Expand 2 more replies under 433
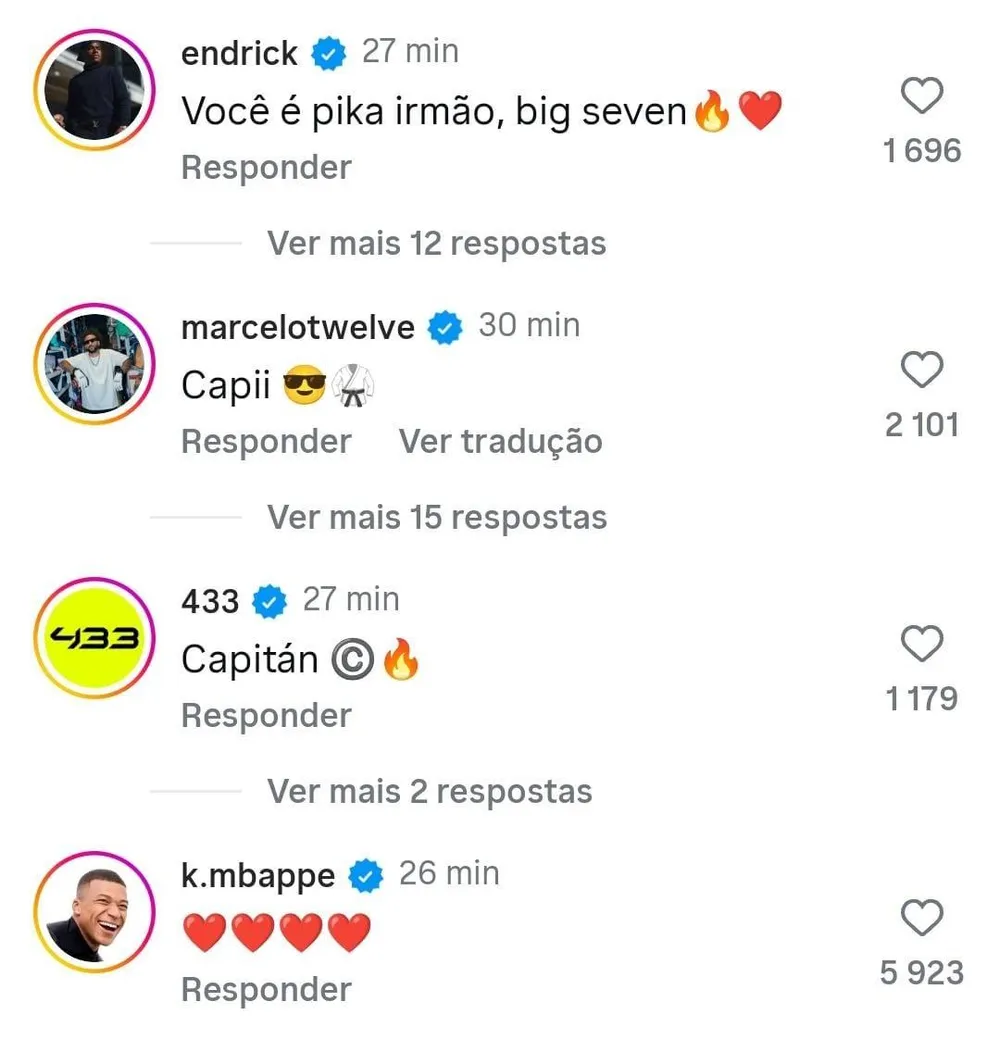The image size is (1000, 1041). [429, 792]
